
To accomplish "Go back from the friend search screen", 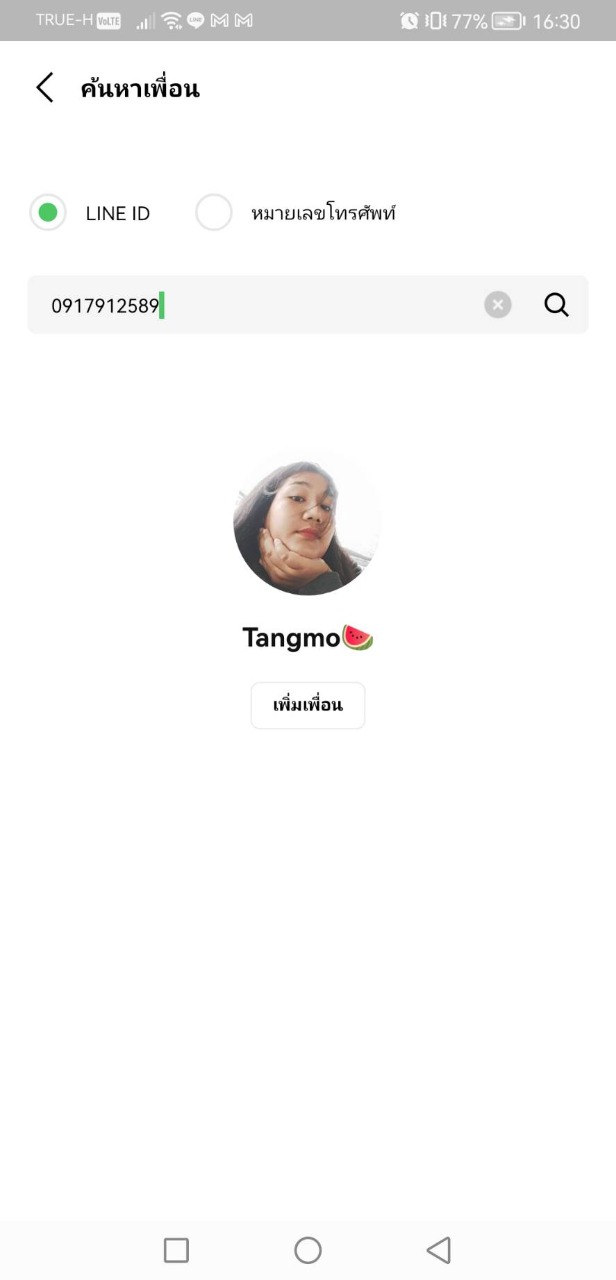I will 45,88.
